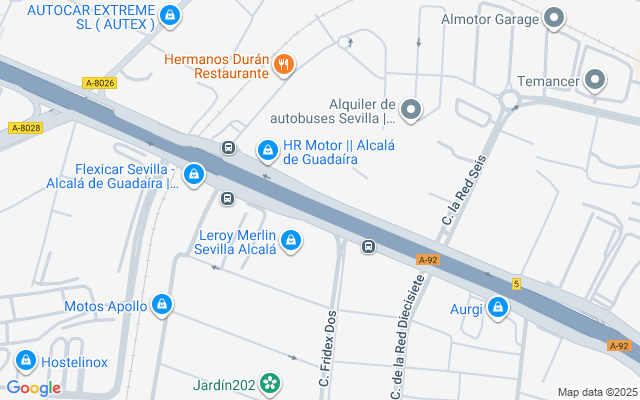
Task: Open the Aurgi shop pin
Action: [x=498, y=308]
